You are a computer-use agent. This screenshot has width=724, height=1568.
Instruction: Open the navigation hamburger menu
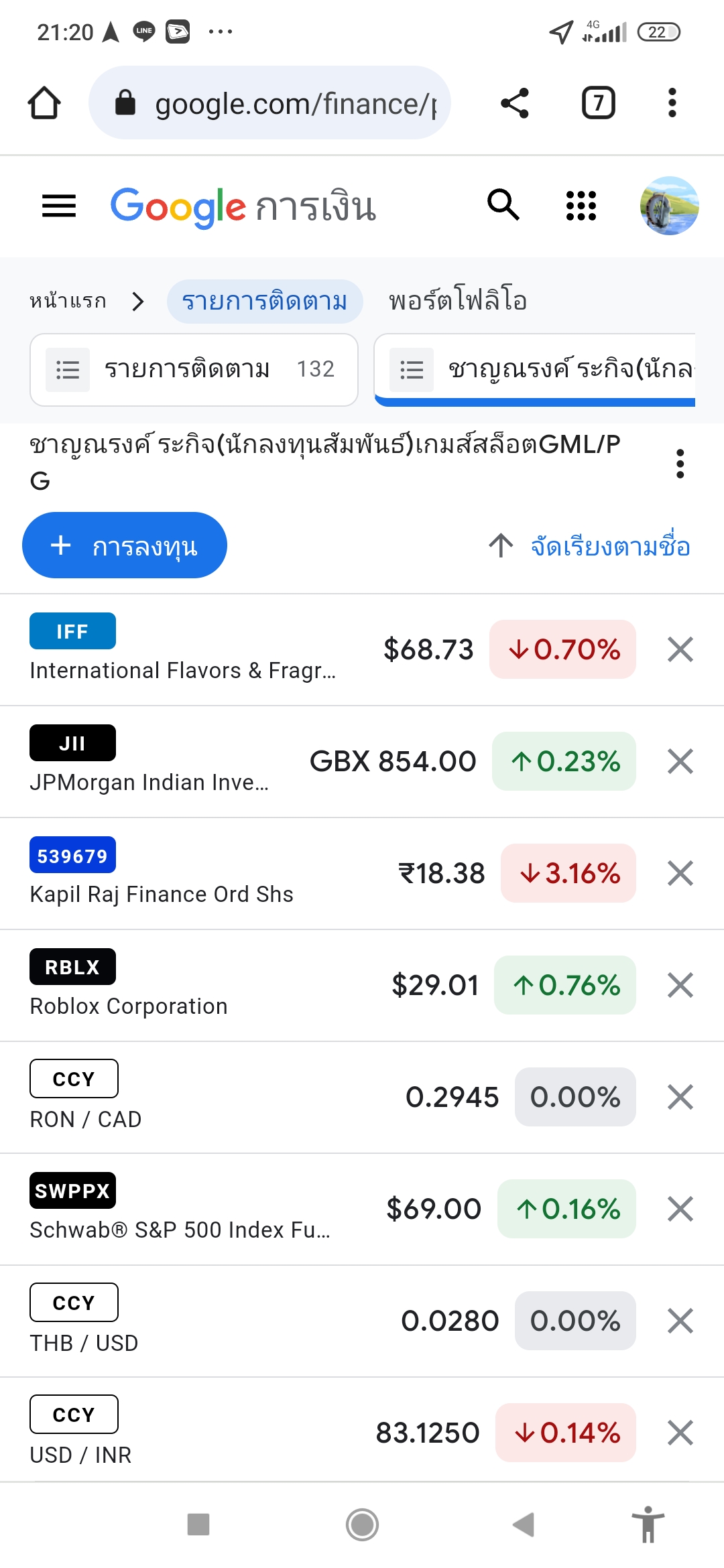(57, 206)
